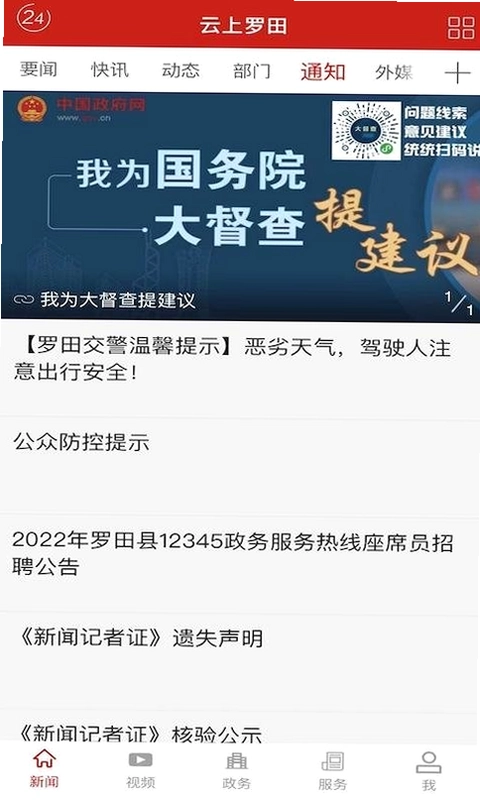Switch to the 服务 bottom tab

332,771
